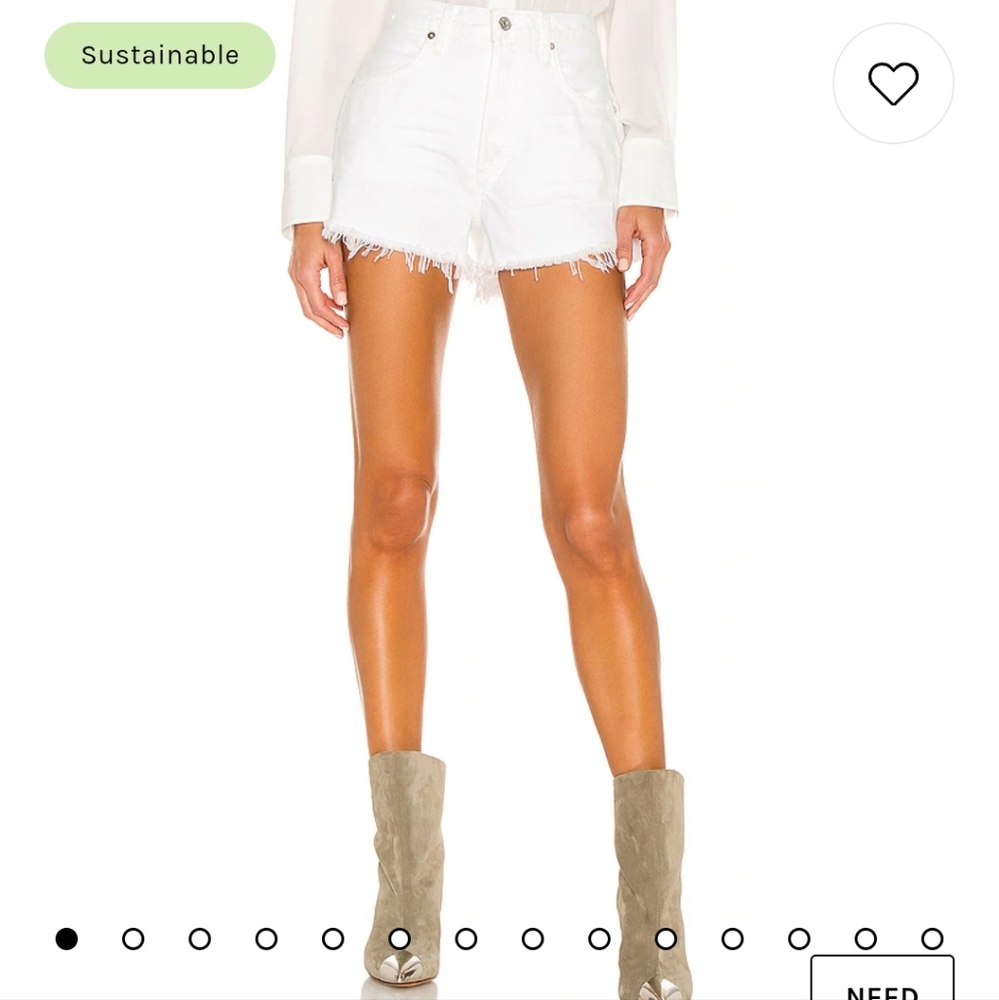Open the Sustainable product badge
999x1000 pixels.
pos(157,55)
